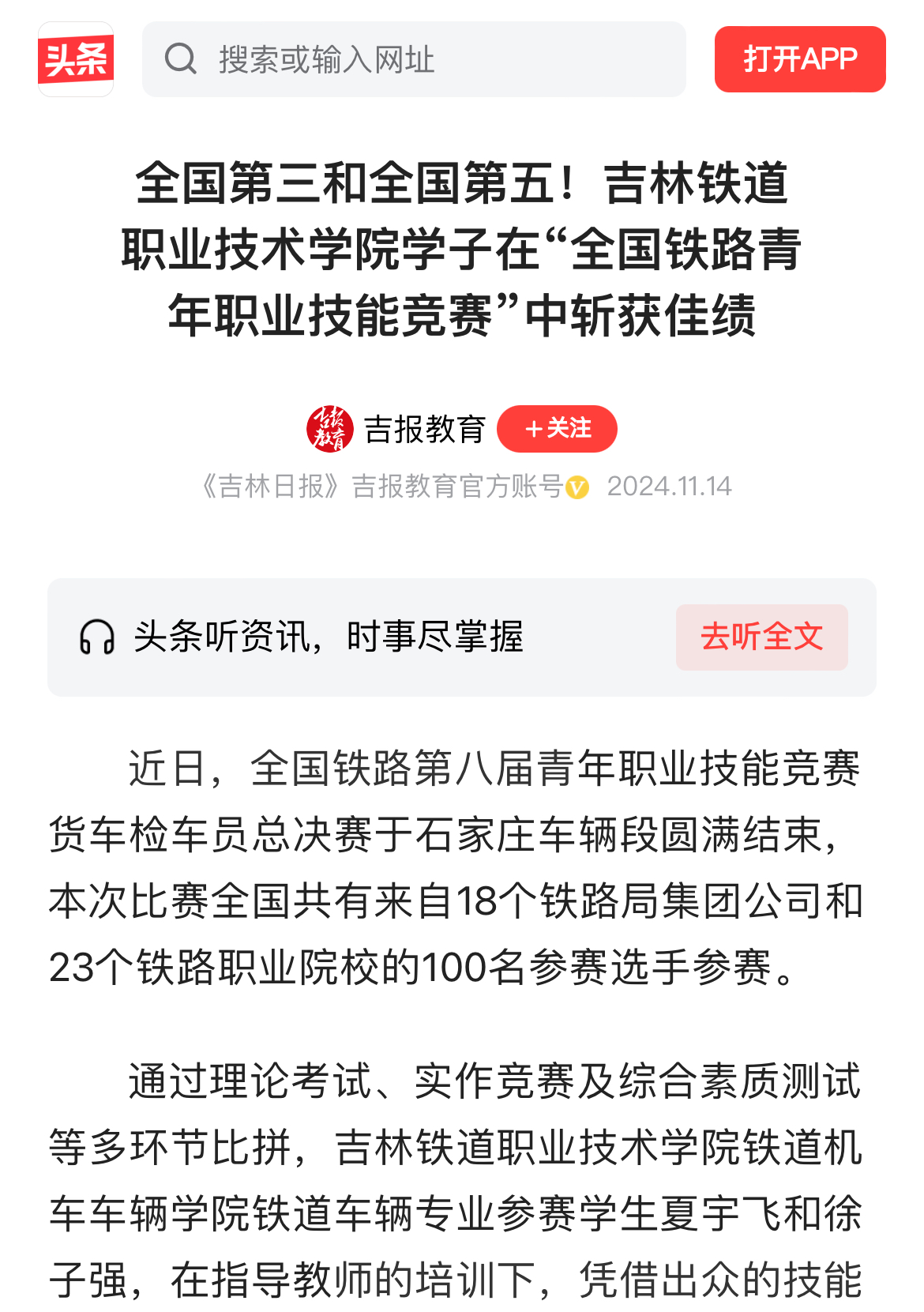Open the 吉报教育 author profile
The height and width of the screenshot is (1312, 924).
click(424, 429)
